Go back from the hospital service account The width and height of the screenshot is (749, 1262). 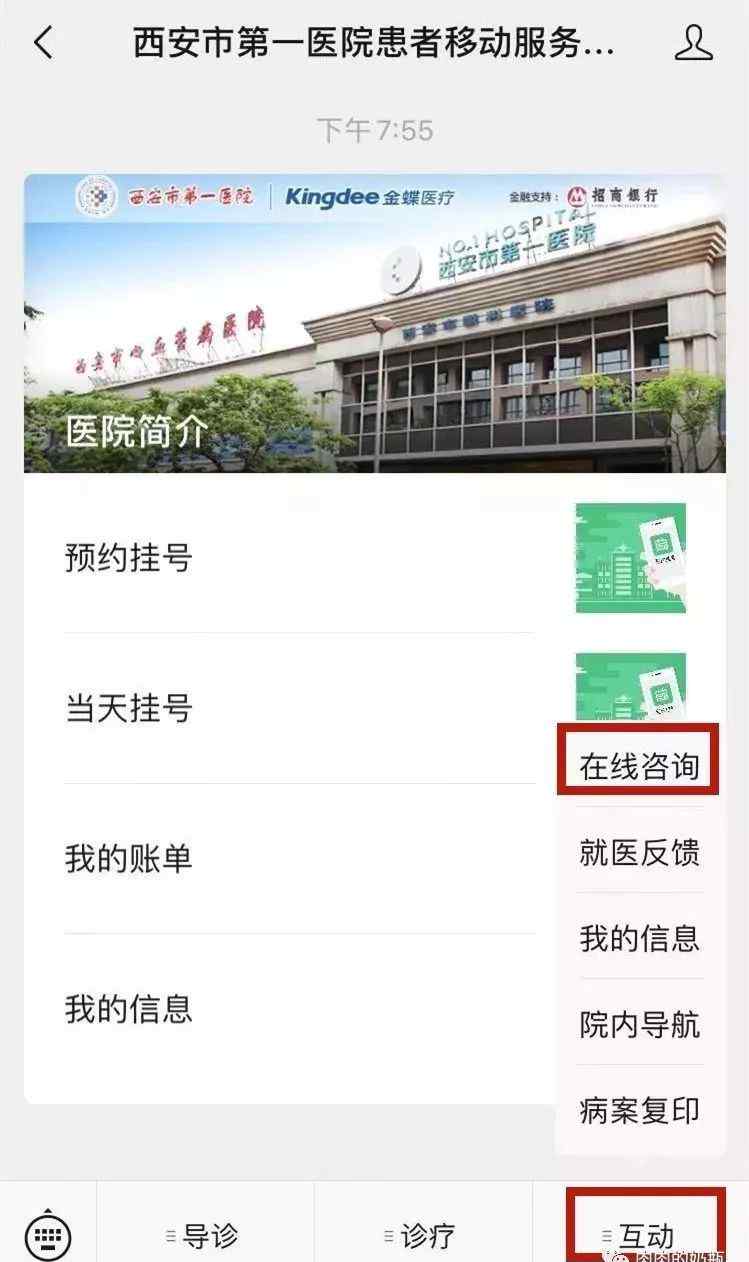[x=43, y=43]
